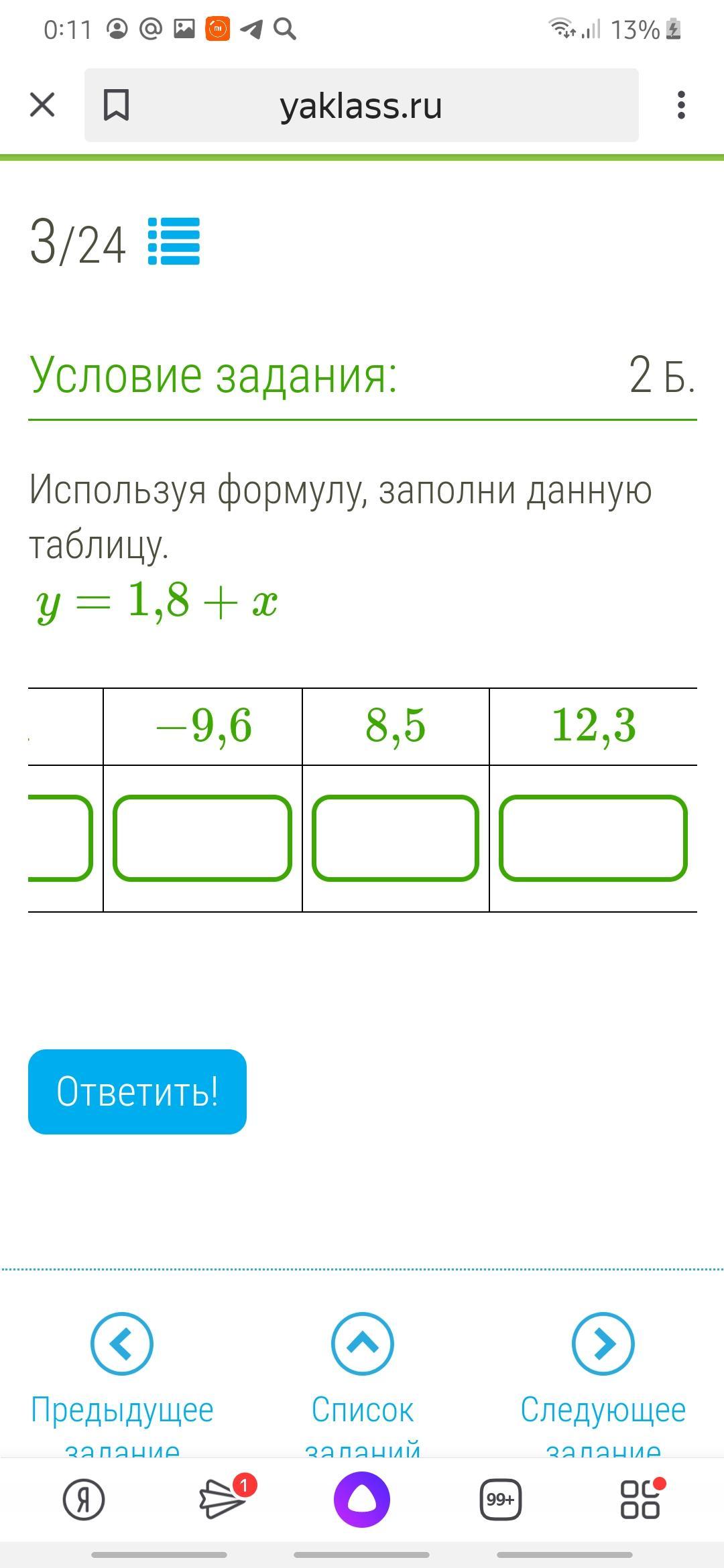Open the services grid menu
724x1568 pixels.
(x=640, y=1500)
